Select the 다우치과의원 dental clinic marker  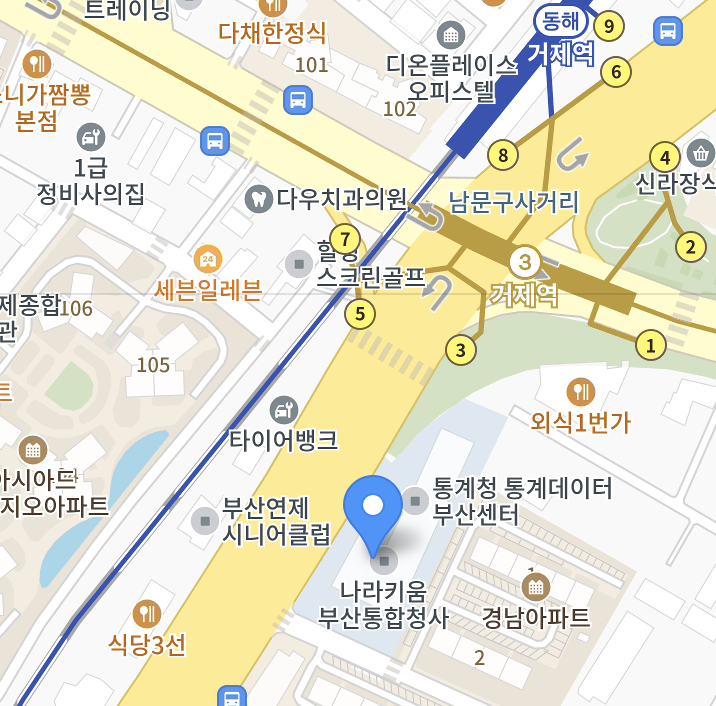pos(258,198)
